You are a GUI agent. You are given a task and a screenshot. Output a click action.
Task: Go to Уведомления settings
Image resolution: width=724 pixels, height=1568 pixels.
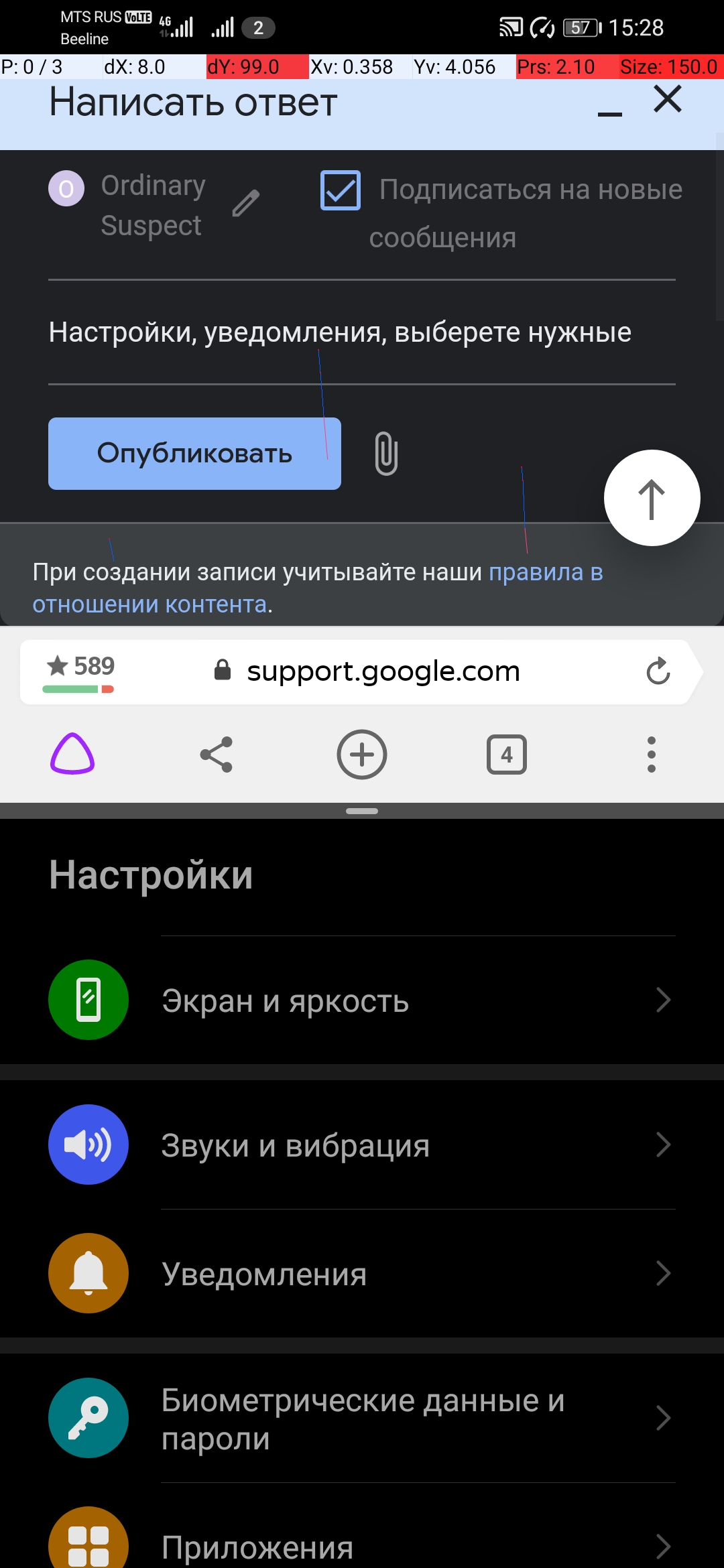tap(362, 1274)
